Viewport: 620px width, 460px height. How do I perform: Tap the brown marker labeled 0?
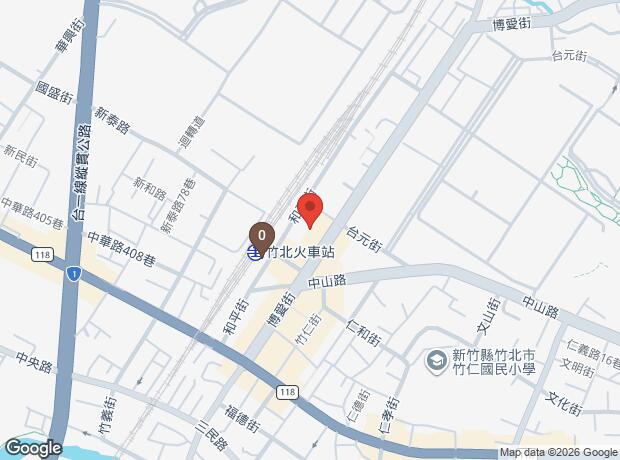click(x=261, y=234)
